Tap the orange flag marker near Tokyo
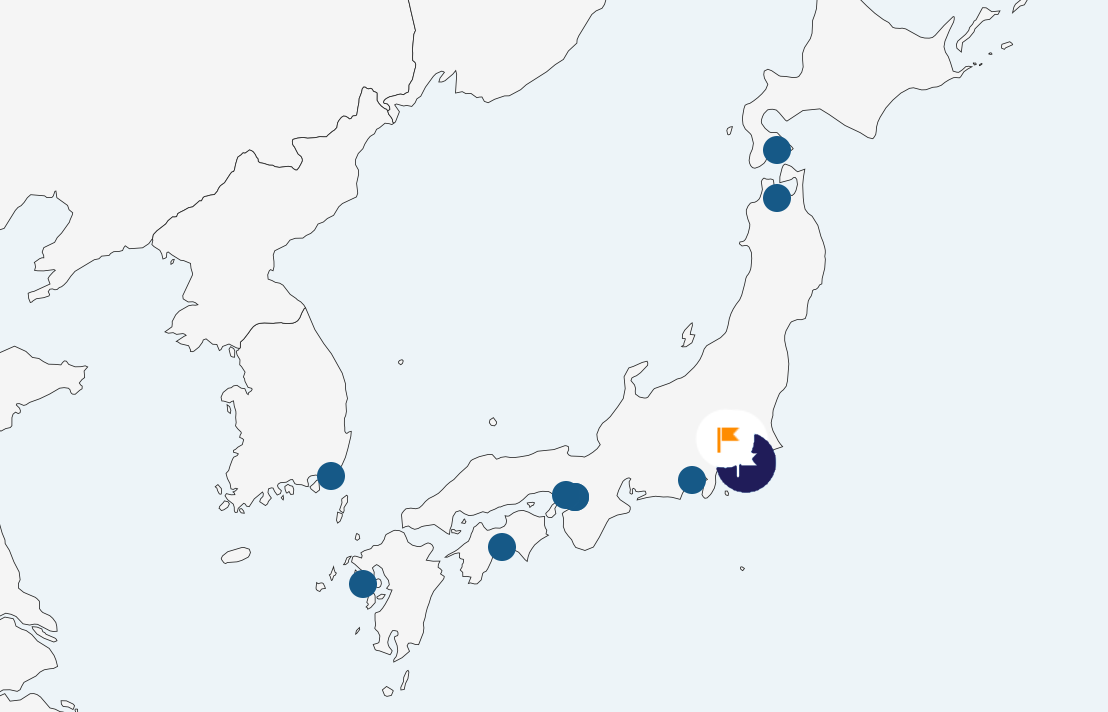The image size is (1108, 712). (x=728, y=438)
